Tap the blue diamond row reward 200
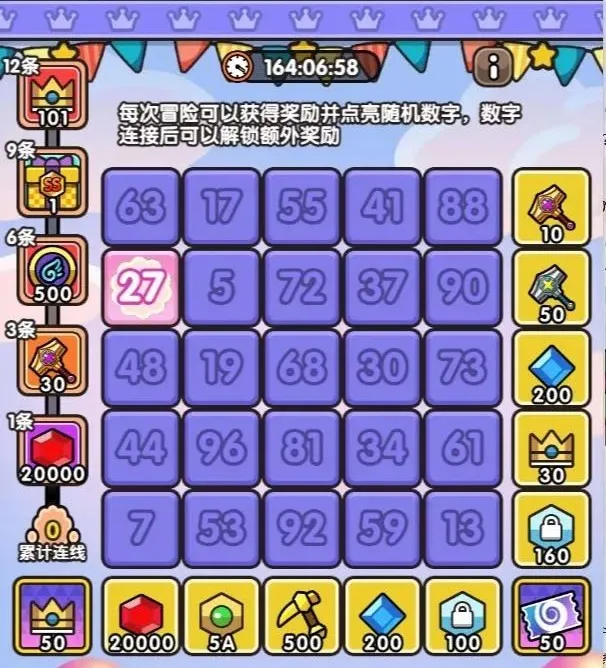The width and height of the screenshot is (606, 668). (552, 368)
